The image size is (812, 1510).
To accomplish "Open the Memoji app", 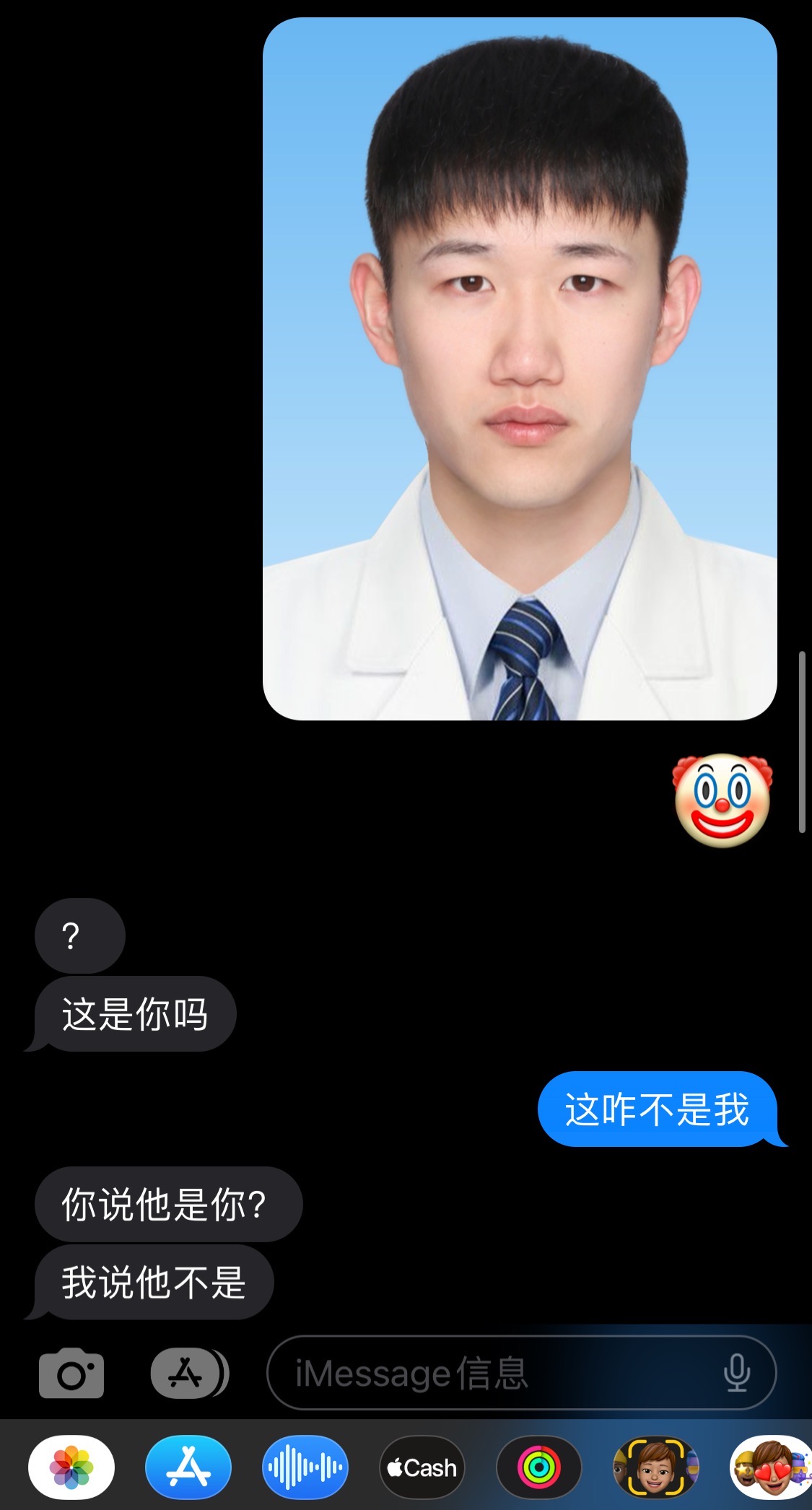I will pyautogui.click(x=656, y=1467).
